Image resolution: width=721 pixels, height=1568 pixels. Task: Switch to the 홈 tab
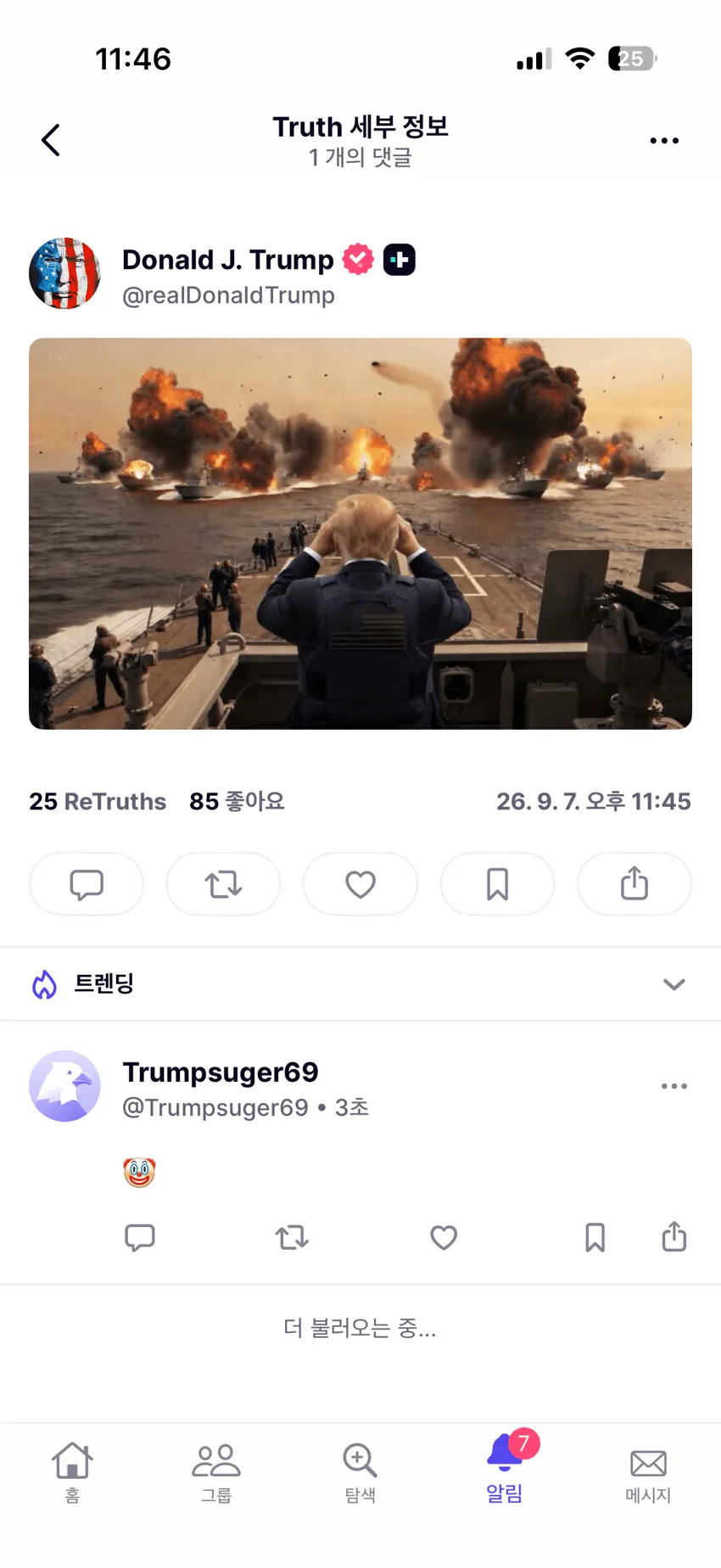tap(72, 1473)
